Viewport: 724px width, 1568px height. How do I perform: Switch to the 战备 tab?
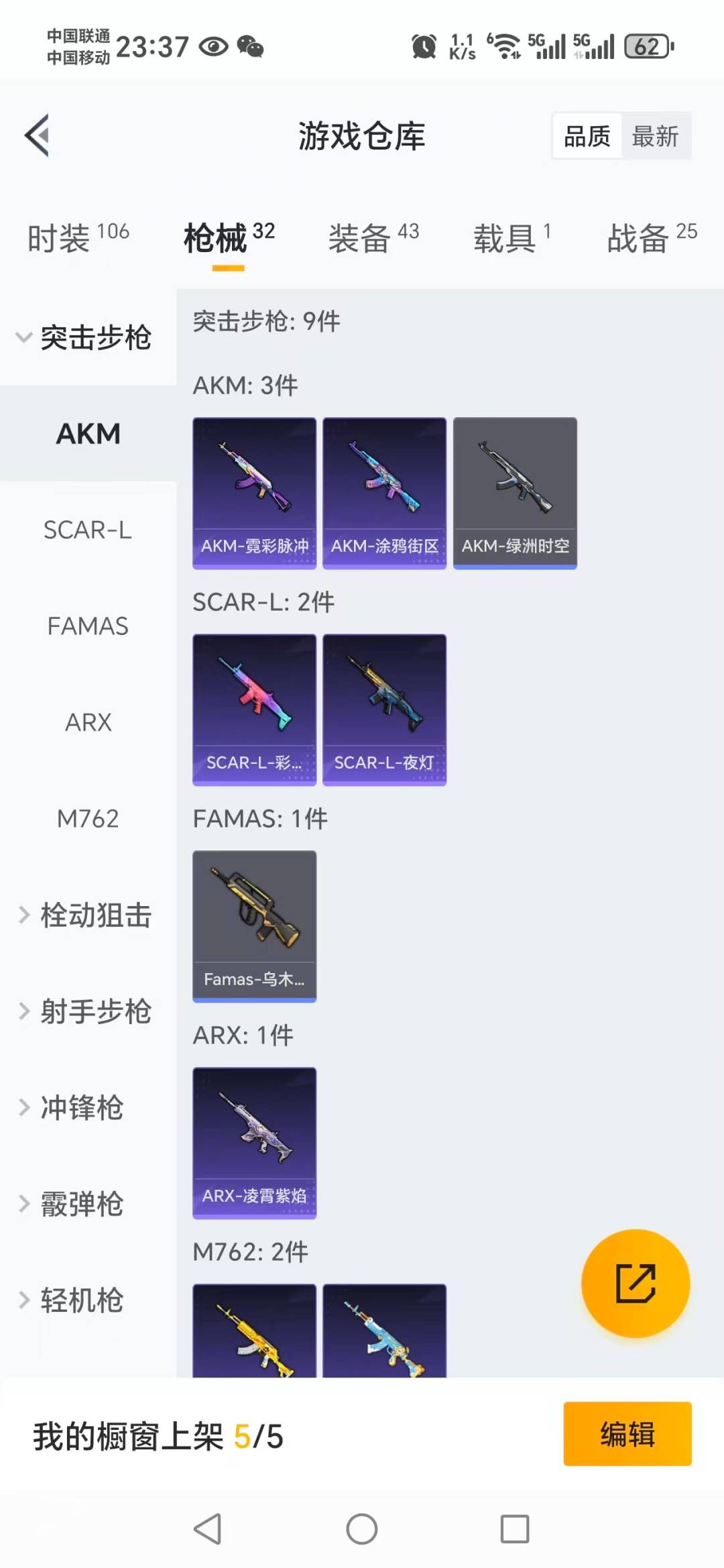(651, 238)
